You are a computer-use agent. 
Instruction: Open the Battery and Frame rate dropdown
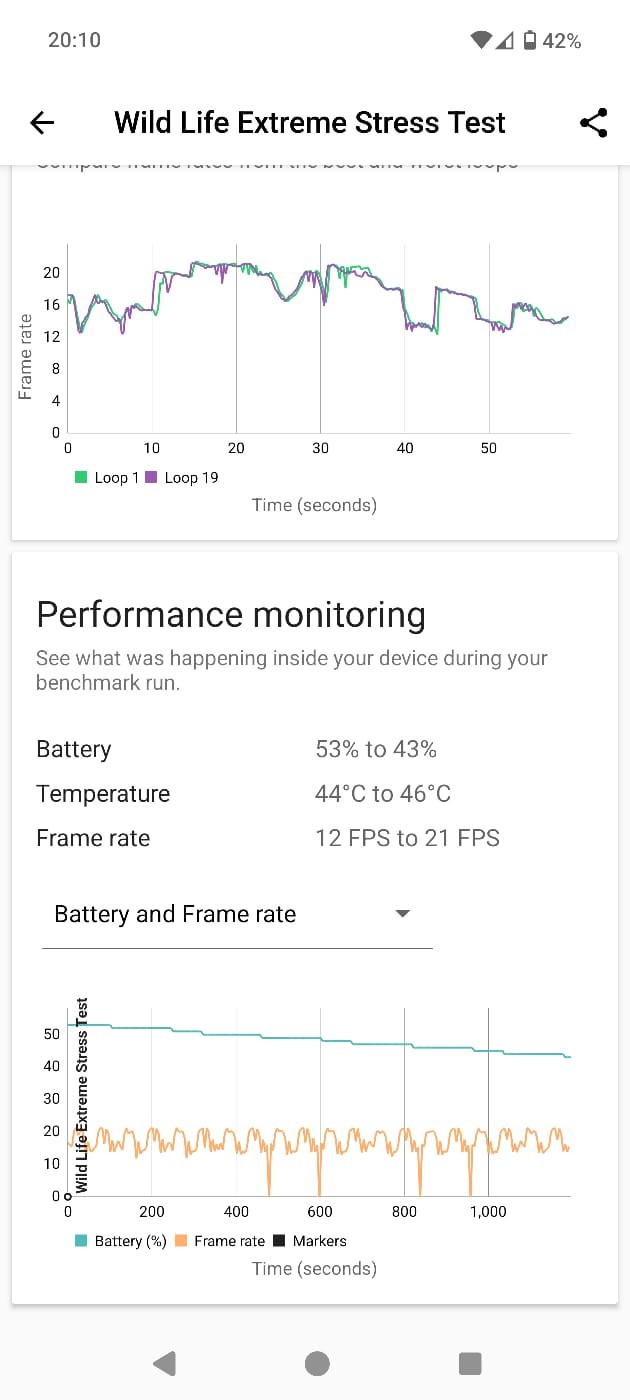tap(237, 914)
